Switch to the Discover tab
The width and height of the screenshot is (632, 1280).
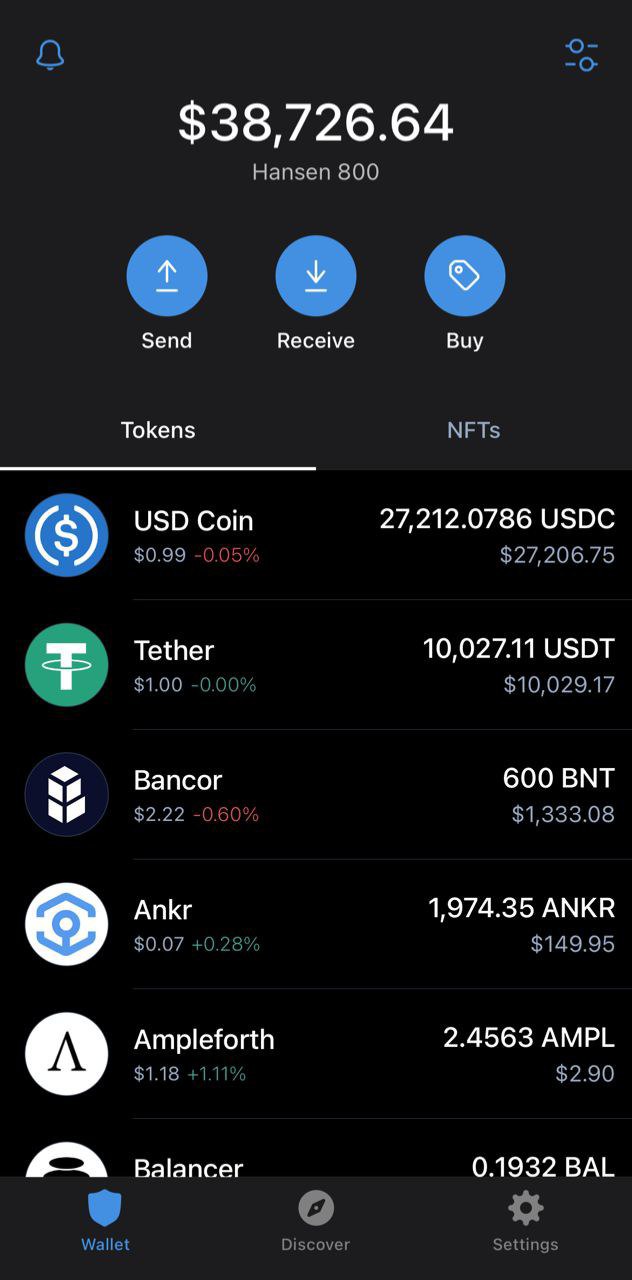coord(316,1222)
